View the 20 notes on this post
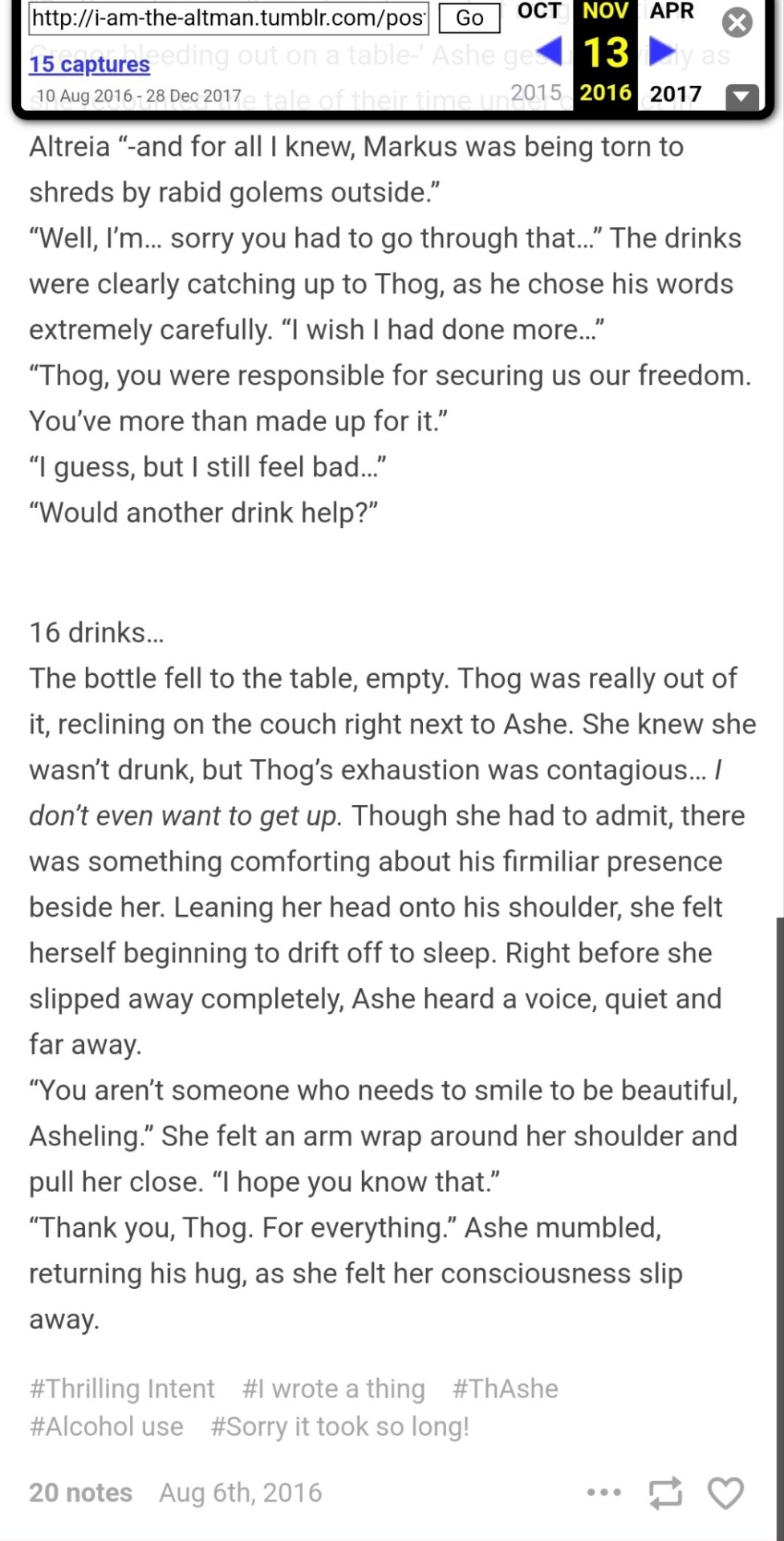Image resolution: width=784 pixels, height=1541 pixels. coord(81,1492)
